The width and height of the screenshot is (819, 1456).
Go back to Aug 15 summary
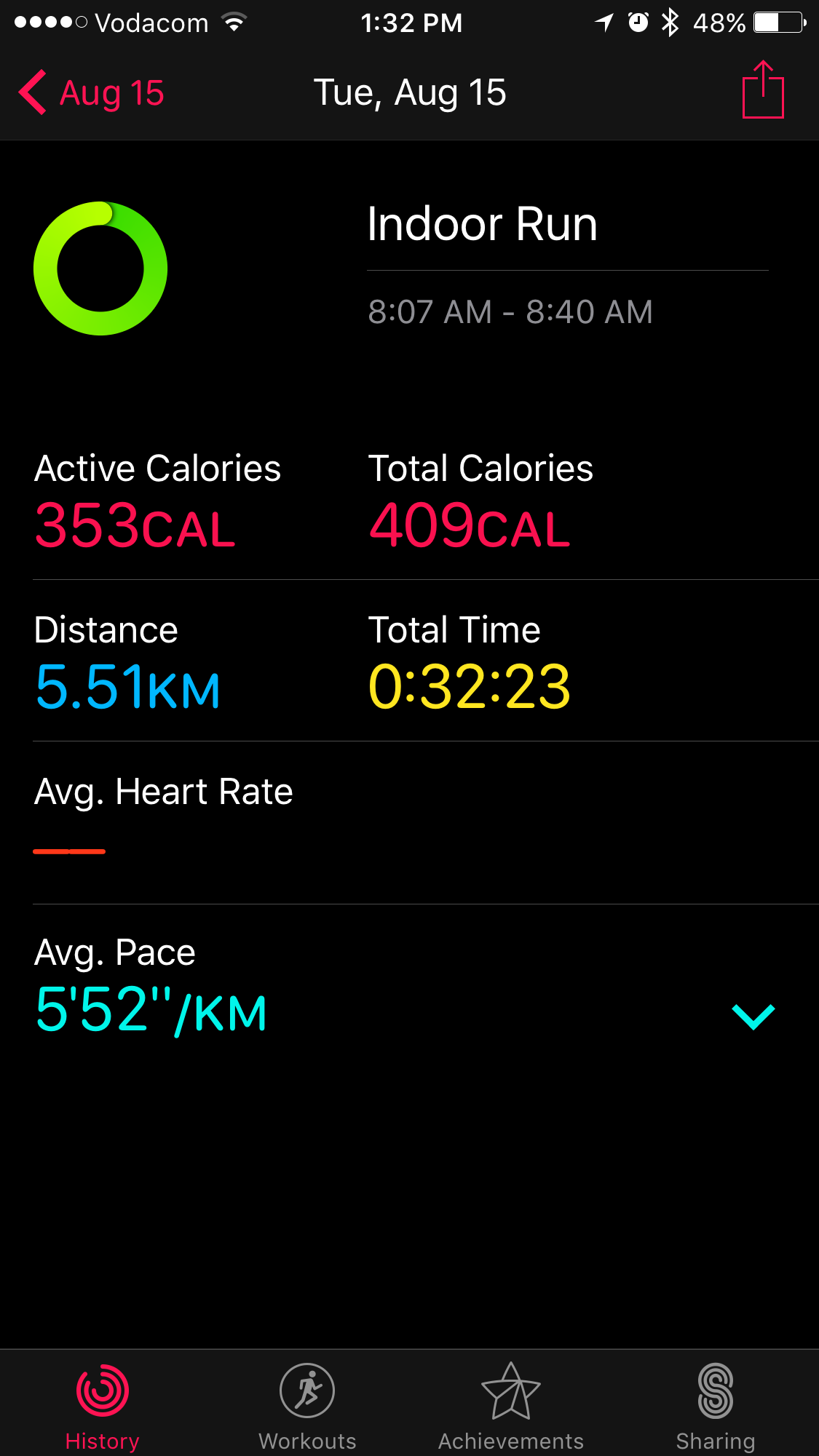click(92, 93)
